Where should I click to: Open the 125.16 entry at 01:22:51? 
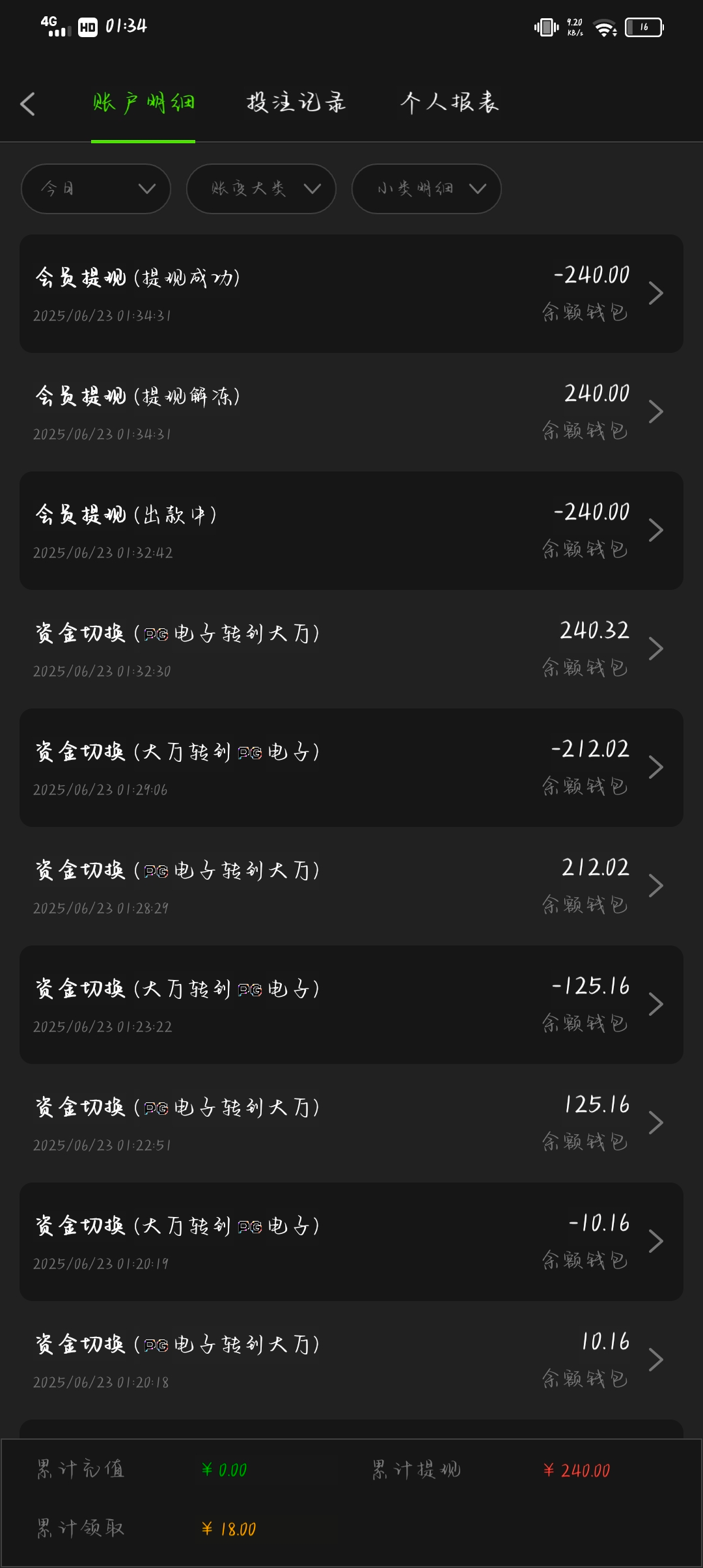coord(351,1123)
